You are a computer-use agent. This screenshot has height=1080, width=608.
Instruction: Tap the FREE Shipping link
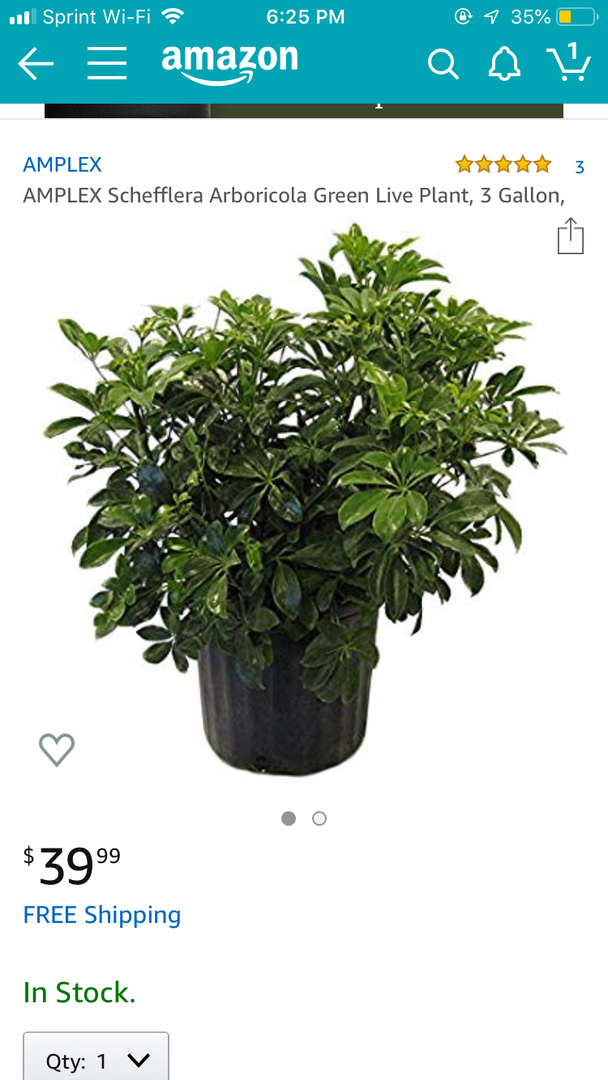[102, 915]
